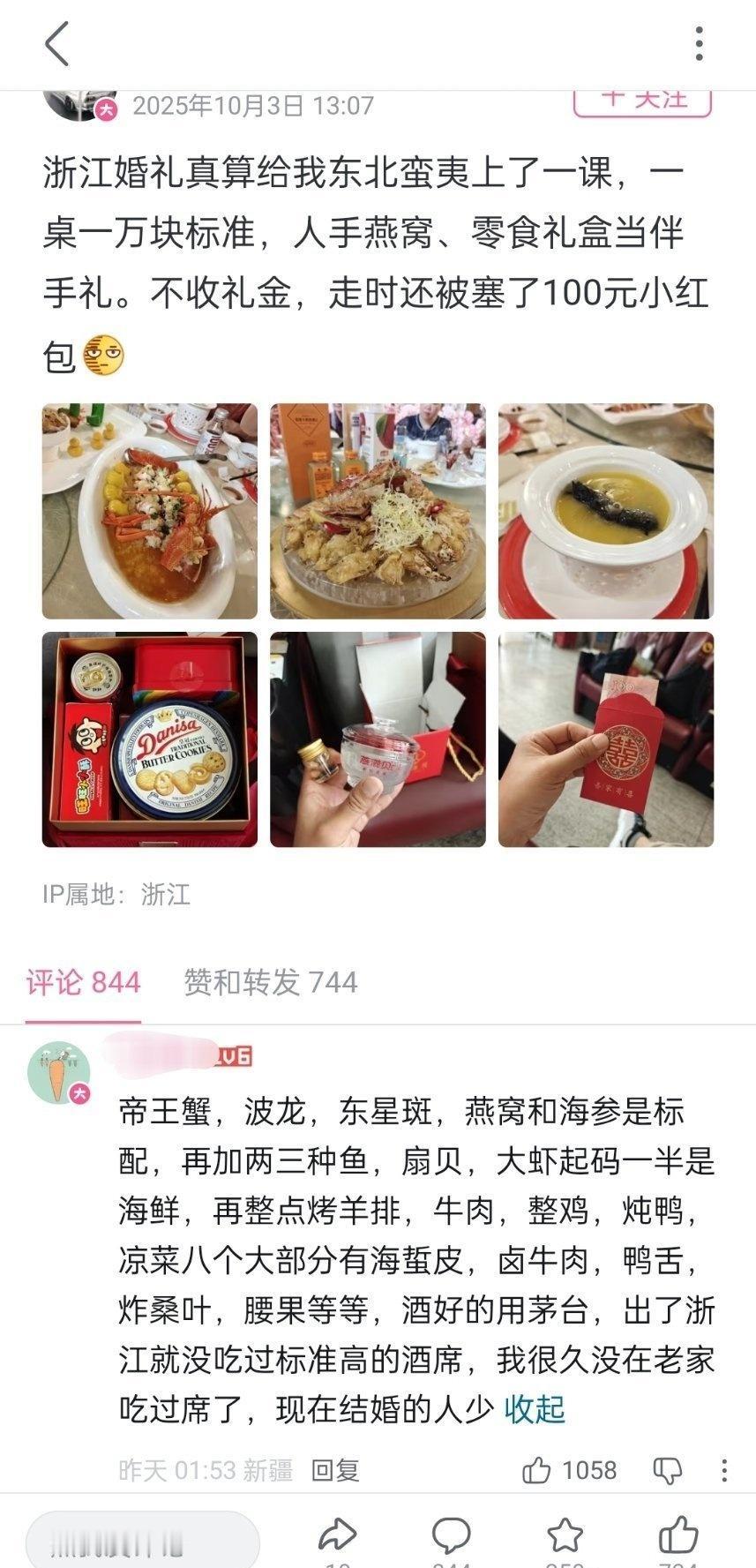Viewport: 756px width, 1568px height.
Task: Share the post via bottom arrow icon
Action: click(337, 1538)
